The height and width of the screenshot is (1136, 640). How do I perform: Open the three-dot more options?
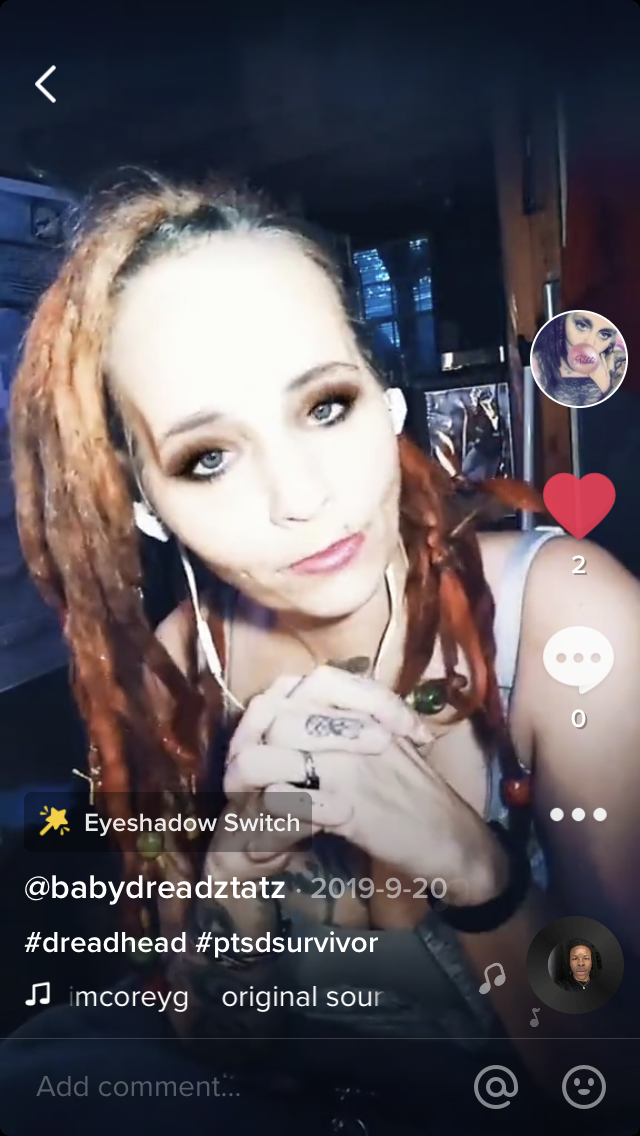coord(578,814)
